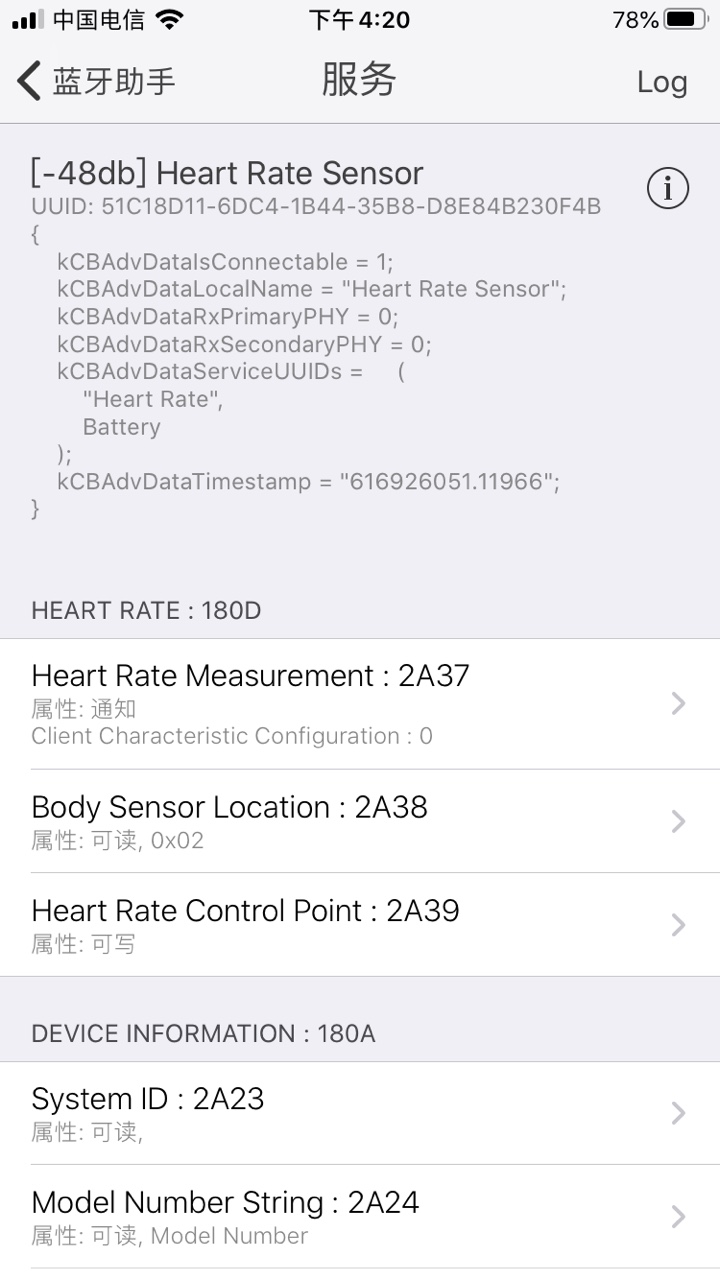
Task: View System ID 2A23 characteristic
Action: coord(360,1113)
